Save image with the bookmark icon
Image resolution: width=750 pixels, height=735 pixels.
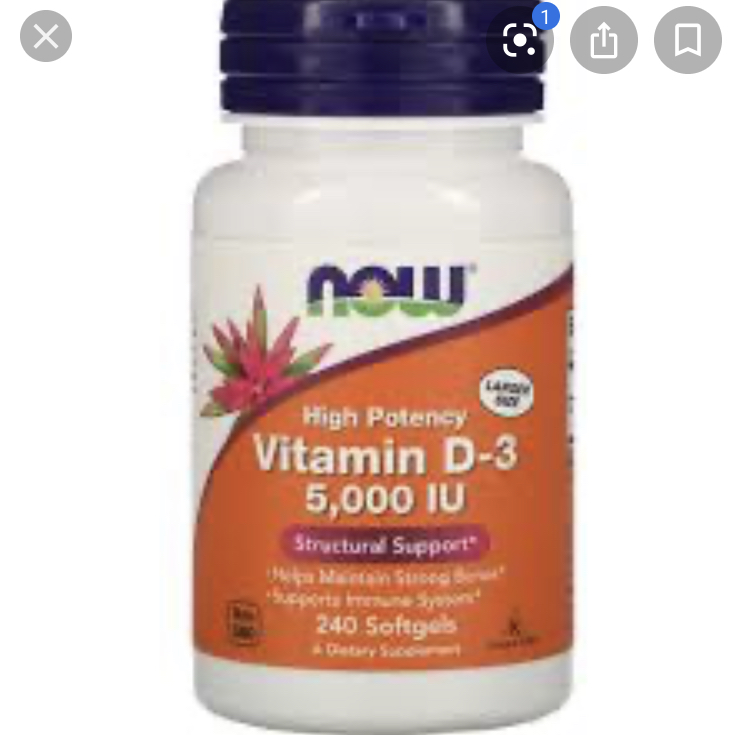[687, 40]
